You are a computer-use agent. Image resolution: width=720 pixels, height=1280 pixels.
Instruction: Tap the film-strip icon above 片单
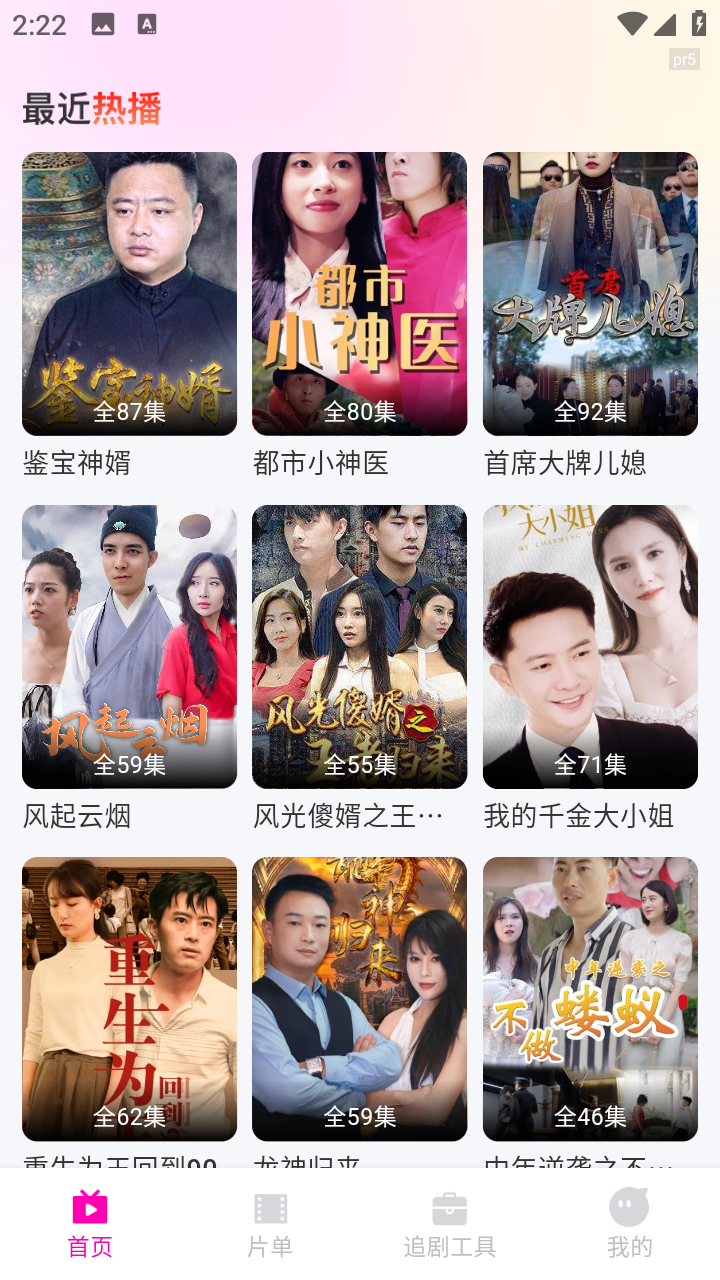point(269,1207)
